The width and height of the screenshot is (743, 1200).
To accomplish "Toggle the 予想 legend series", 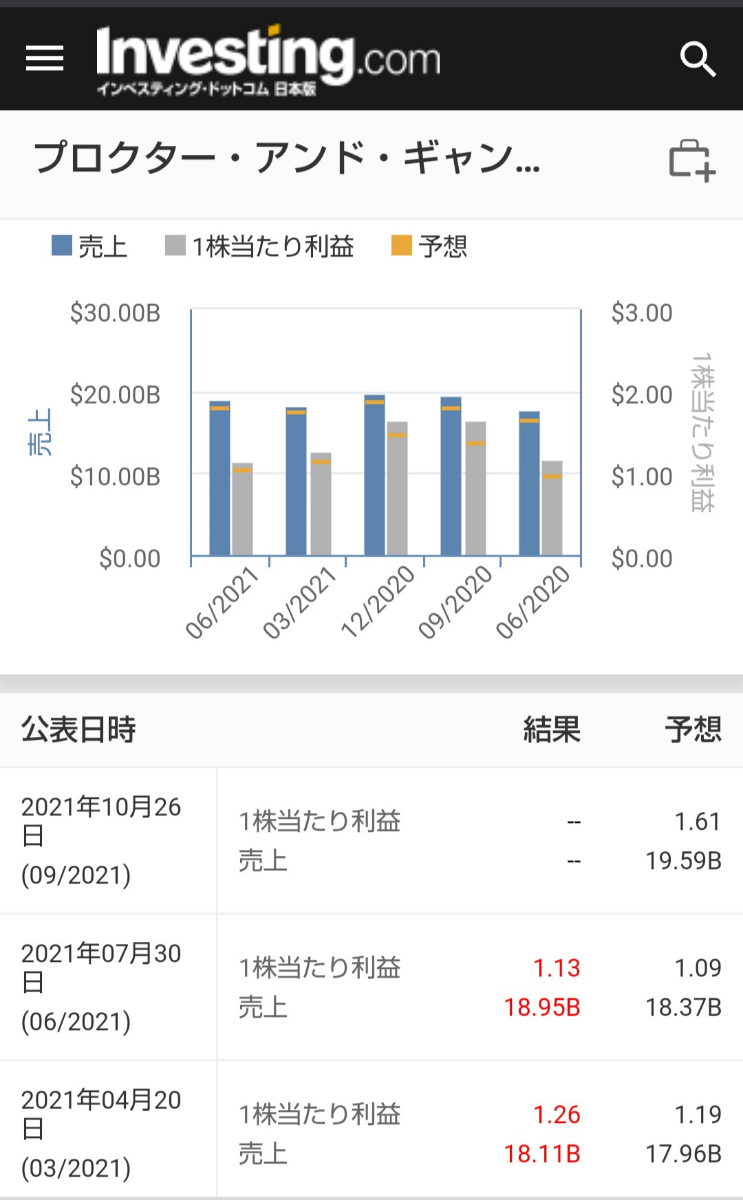I will click(429, 247).
